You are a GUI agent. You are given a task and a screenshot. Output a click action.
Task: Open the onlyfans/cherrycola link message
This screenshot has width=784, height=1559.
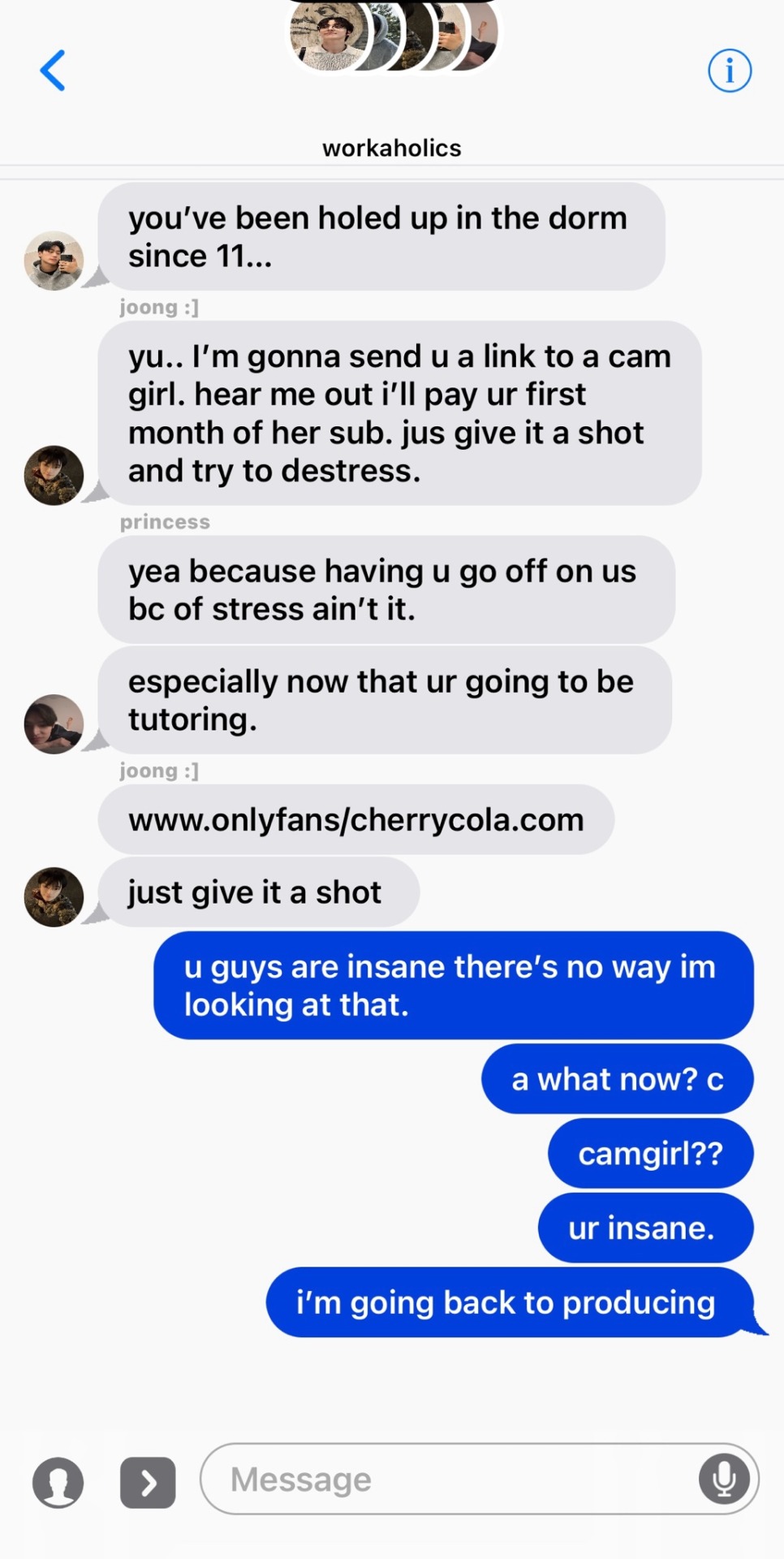coord(355,820)
